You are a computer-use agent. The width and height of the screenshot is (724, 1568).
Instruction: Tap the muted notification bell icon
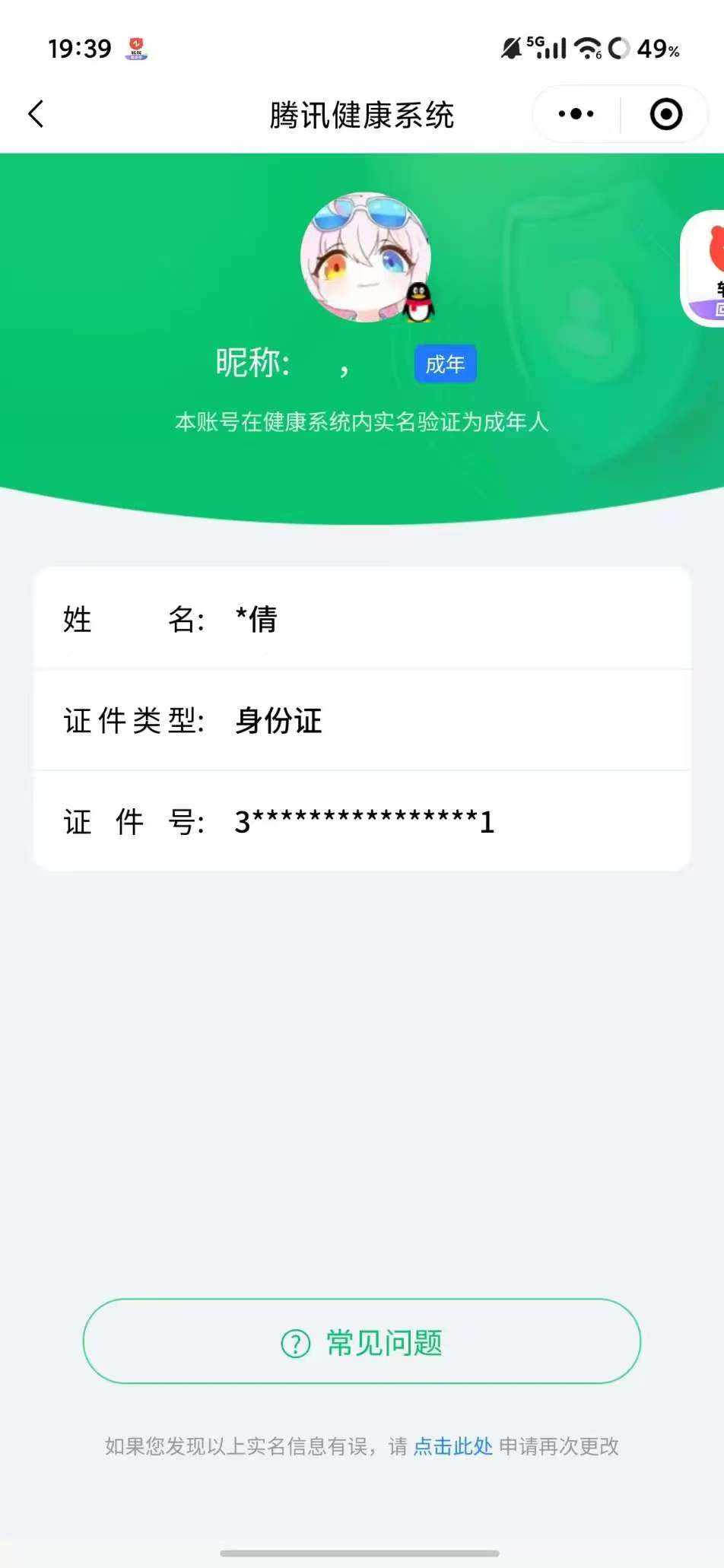point(510,47)
